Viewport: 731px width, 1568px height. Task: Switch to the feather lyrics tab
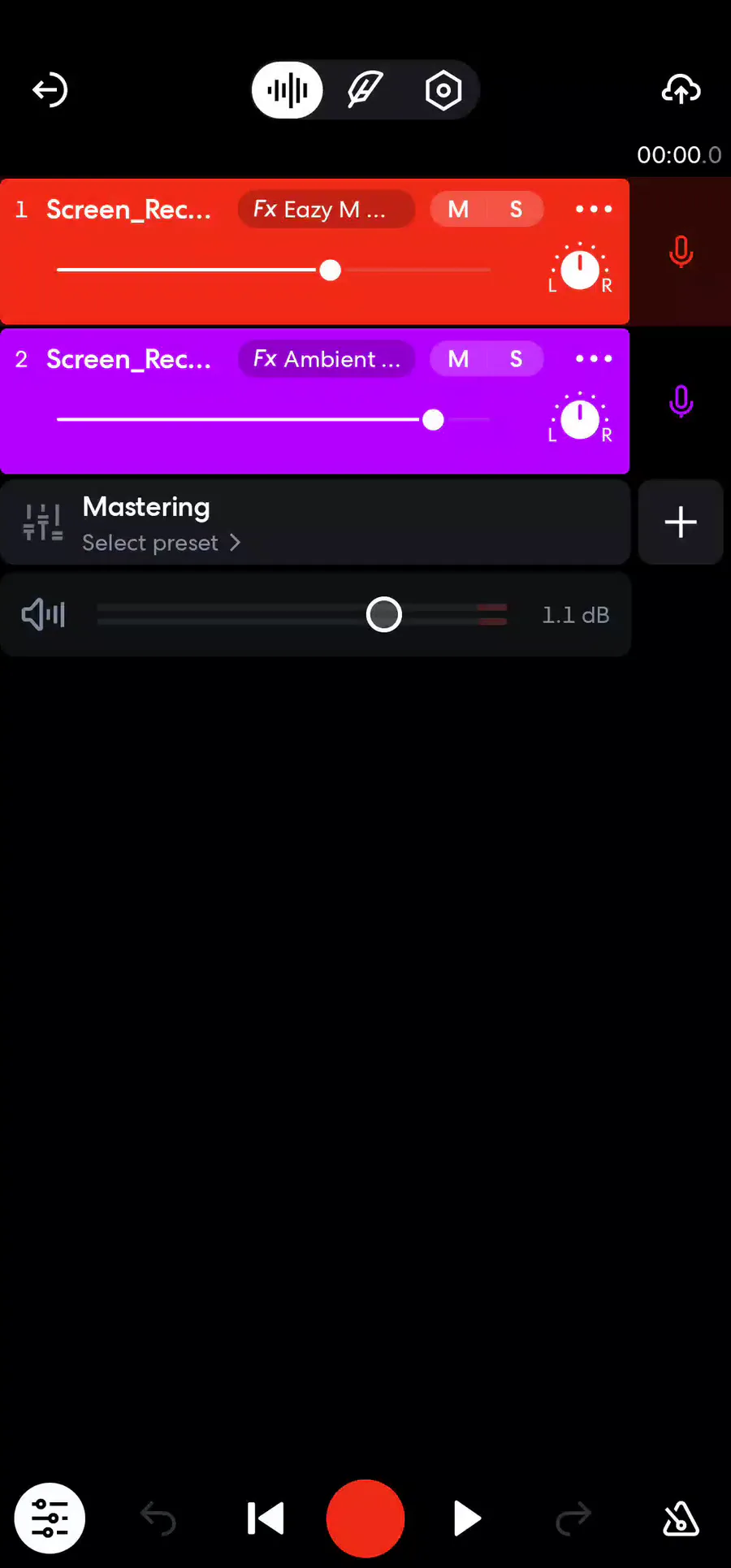tap(365, 90)
